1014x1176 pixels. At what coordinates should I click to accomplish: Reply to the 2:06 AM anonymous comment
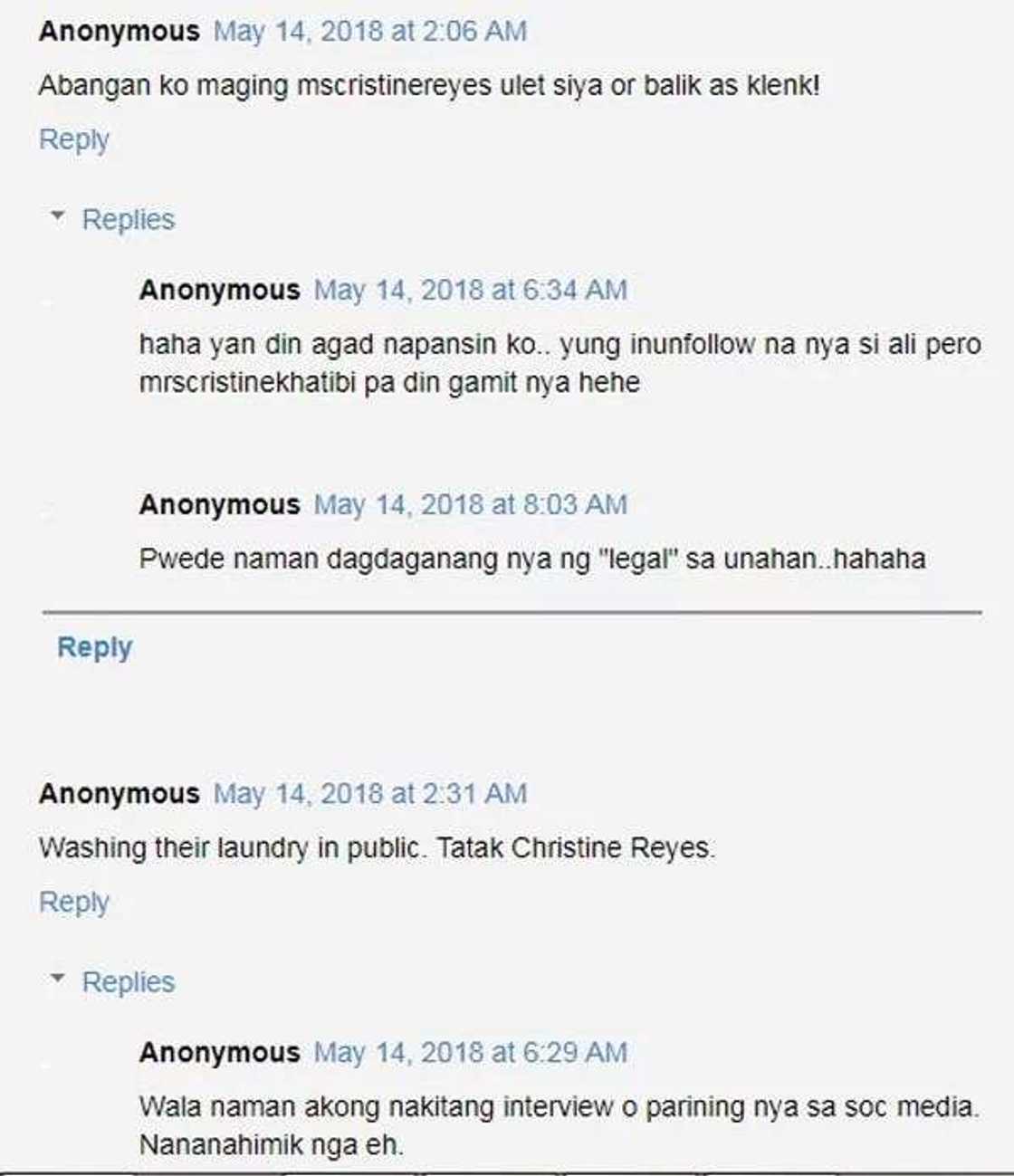point(73,139)
